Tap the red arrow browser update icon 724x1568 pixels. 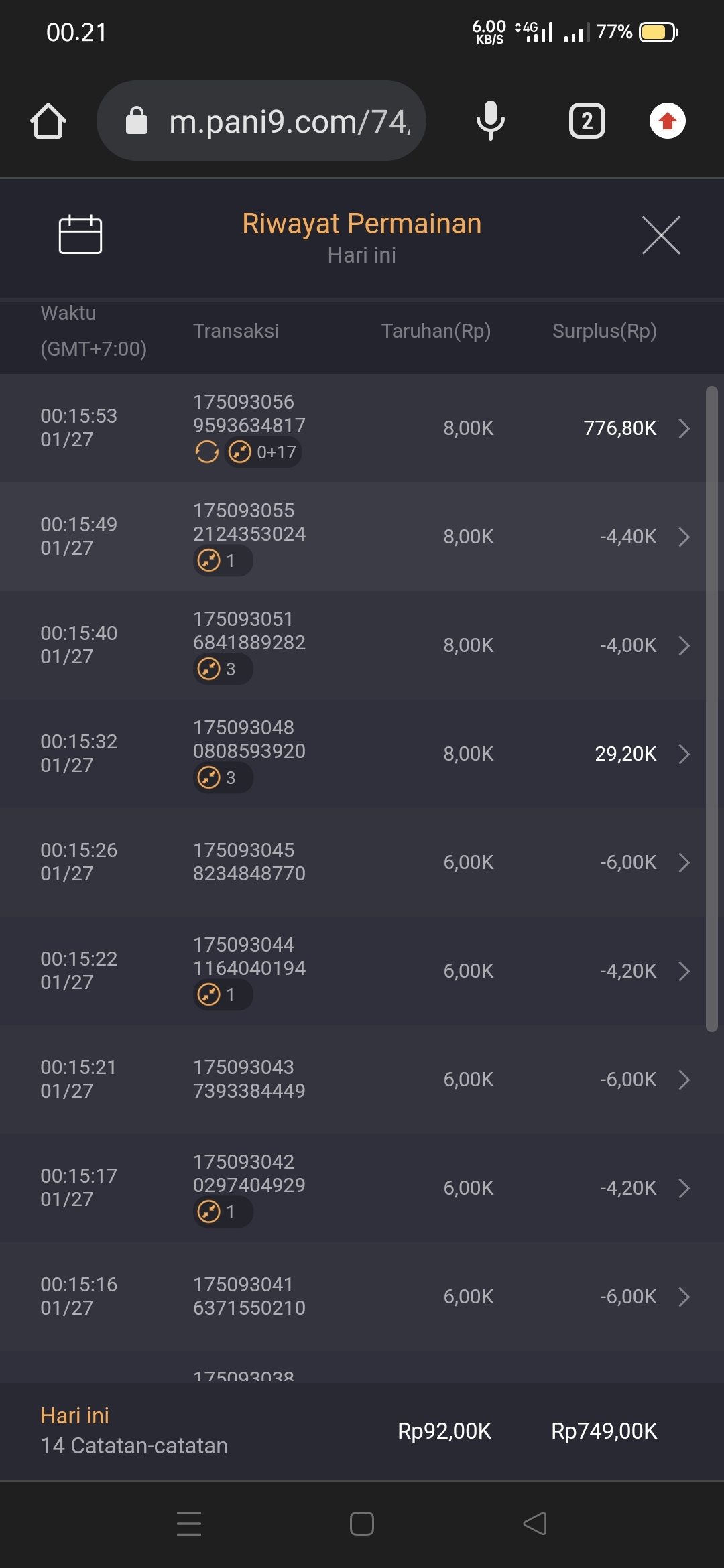click(x=667, y=121)
